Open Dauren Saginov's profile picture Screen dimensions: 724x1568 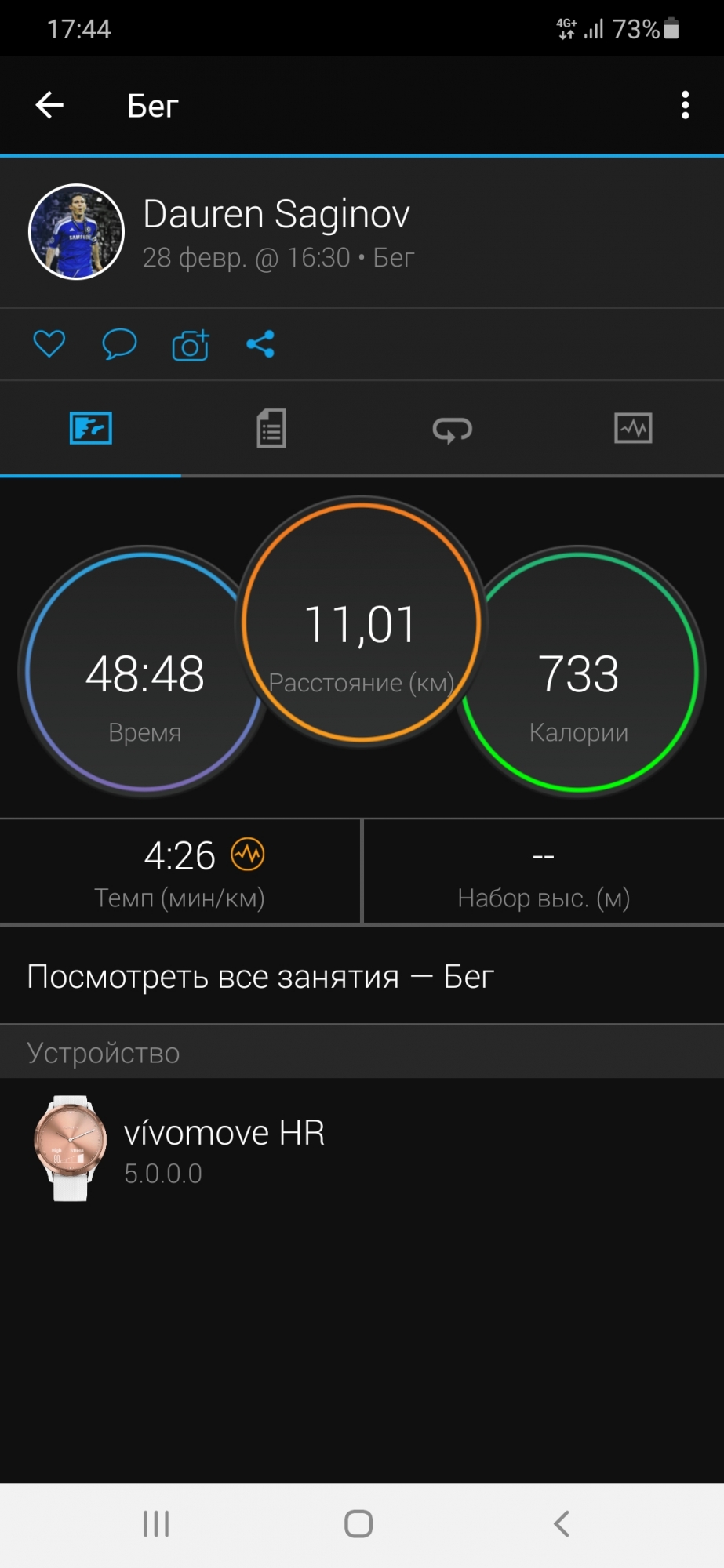click(76, 232)
